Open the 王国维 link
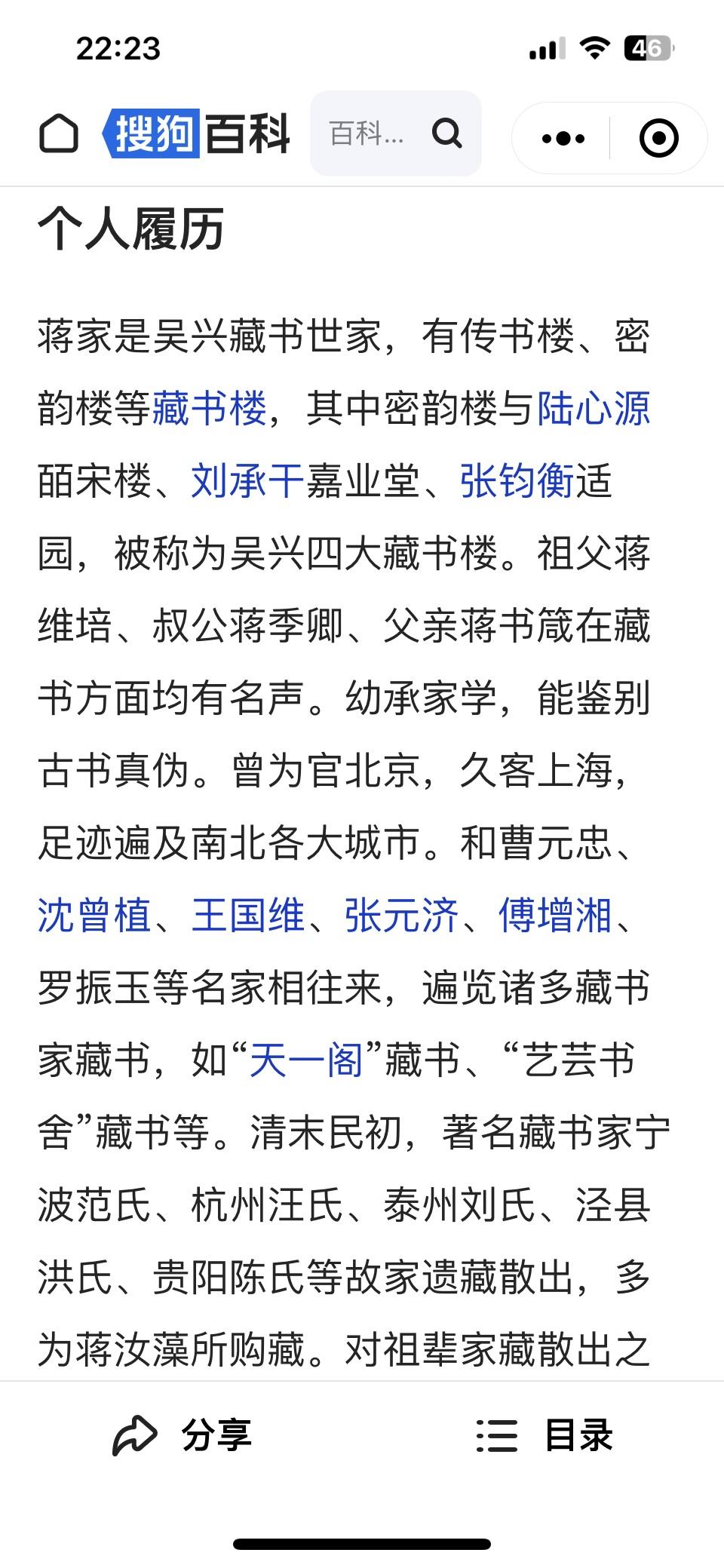This screenshot has height=1568, width=724. pyautogui.click(x=248, y=916)
